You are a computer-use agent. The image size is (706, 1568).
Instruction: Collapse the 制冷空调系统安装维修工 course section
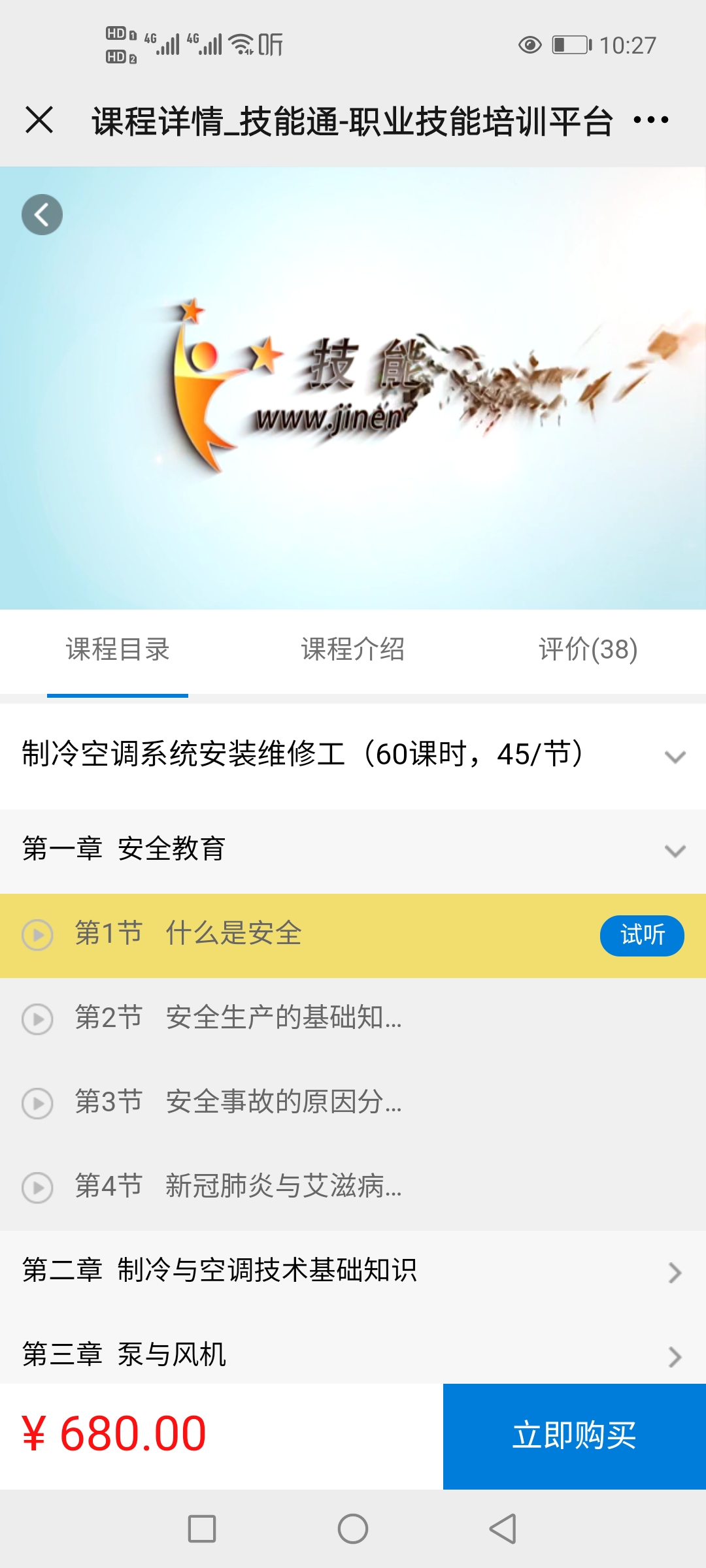tap(353, 756)
